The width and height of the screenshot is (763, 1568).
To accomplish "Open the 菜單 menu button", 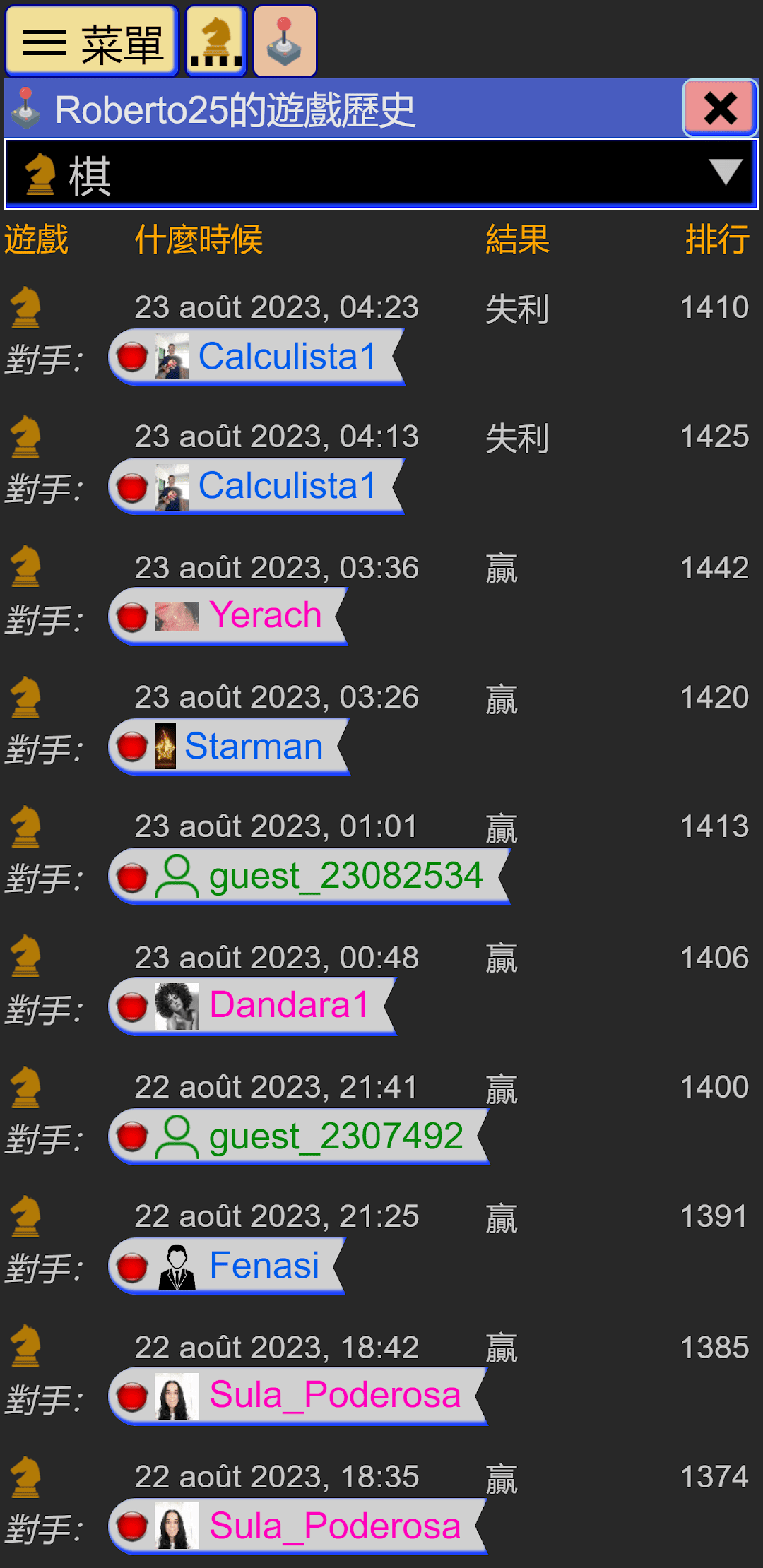I will pos(92,42).
